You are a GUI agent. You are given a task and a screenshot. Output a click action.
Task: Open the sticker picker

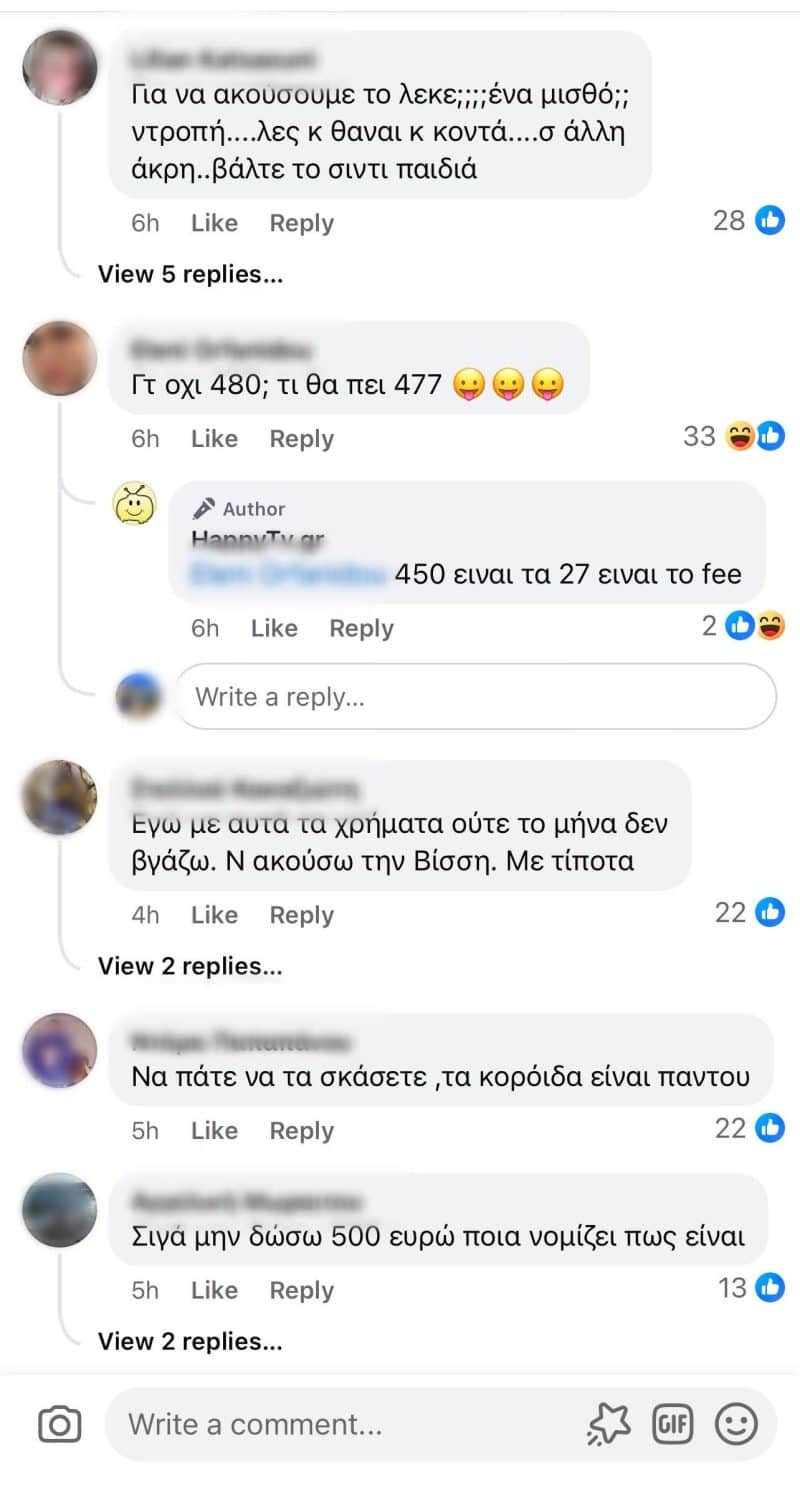[608, 1424]
